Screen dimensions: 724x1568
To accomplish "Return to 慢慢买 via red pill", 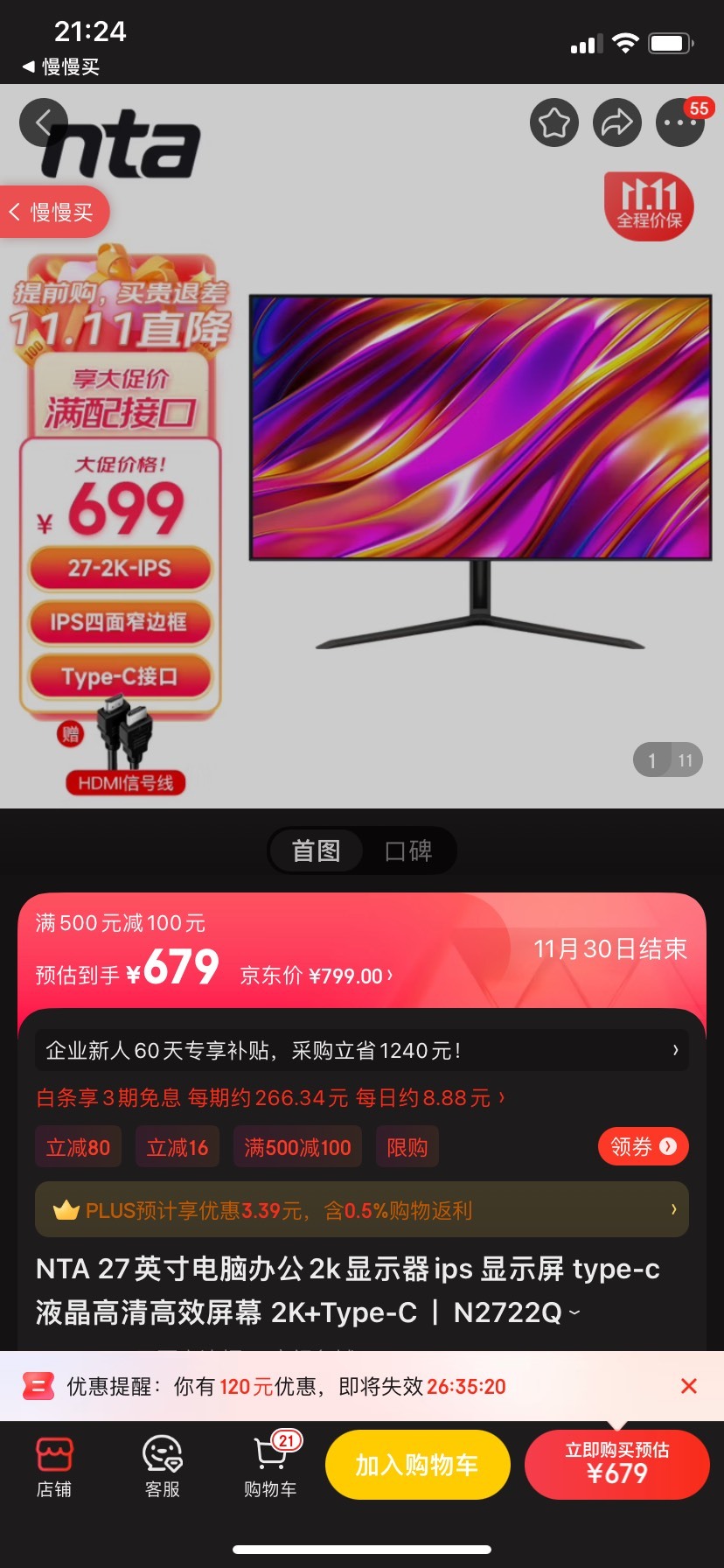I will pyautogui.click(x=52, y=212).
